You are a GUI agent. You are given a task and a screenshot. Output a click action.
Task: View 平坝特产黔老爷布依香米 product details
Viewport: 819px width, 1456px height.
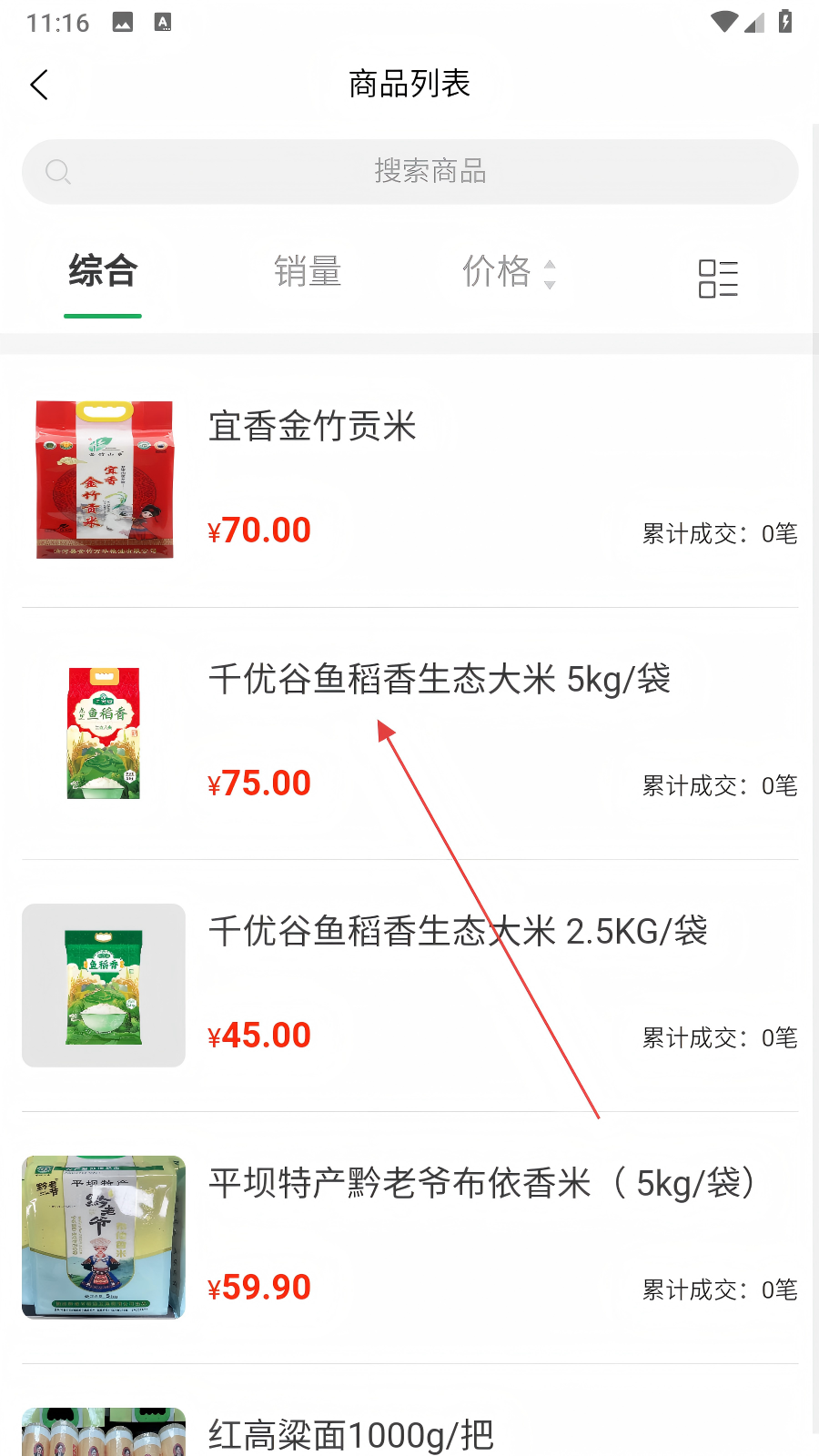pos(410,1238)
